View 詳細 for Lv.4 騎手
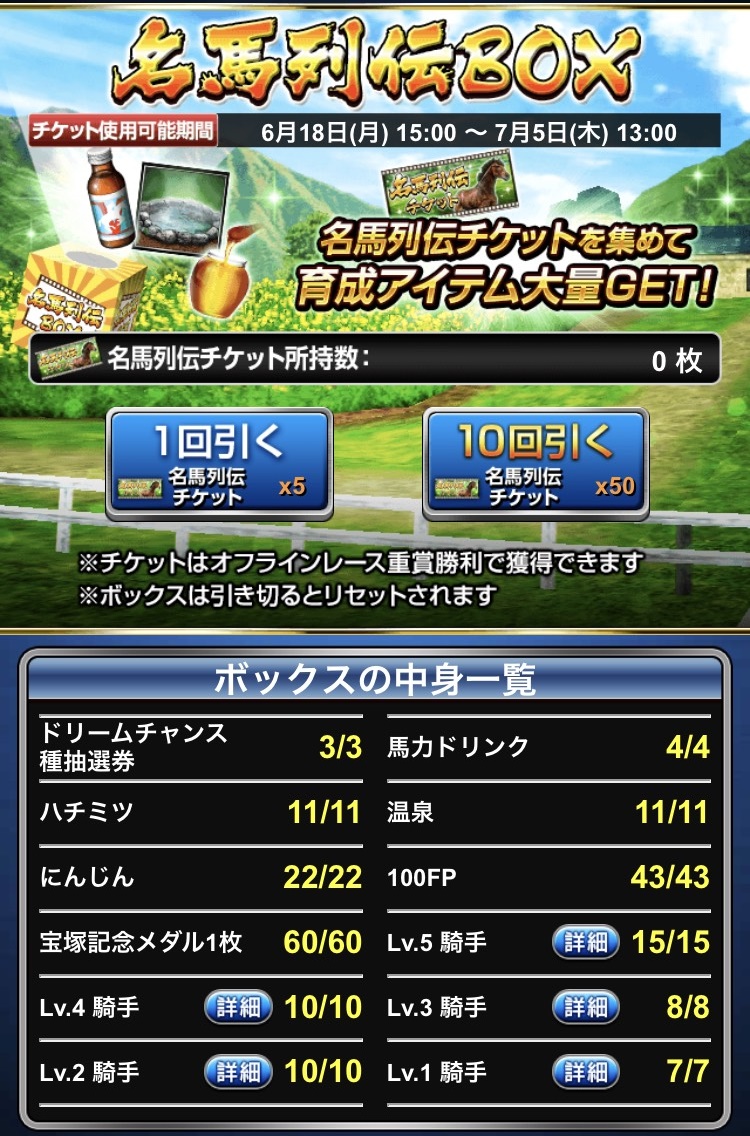This screenshot has height=1136, width=750. (238, 1007)
